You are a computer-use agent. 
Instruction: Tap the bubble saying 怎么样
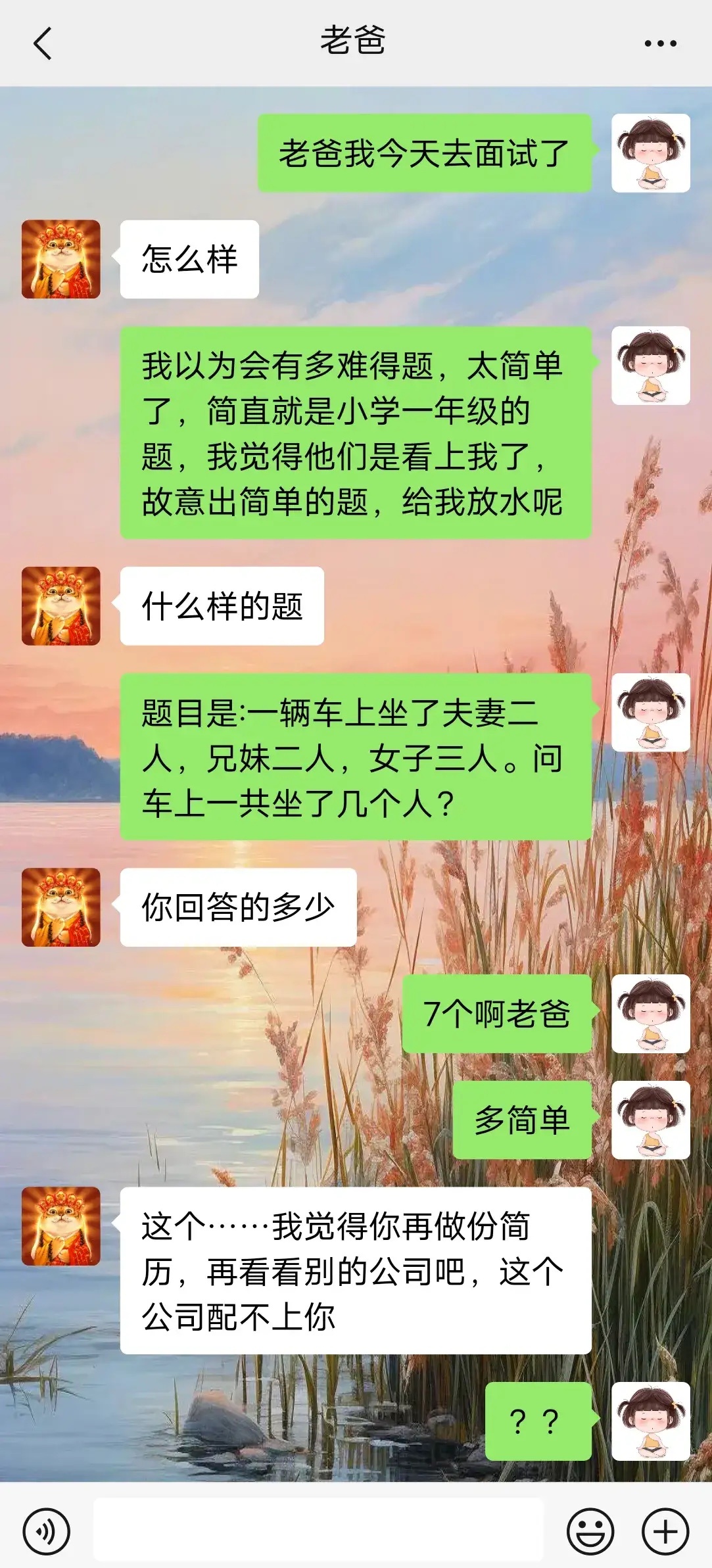coord(191,260)
